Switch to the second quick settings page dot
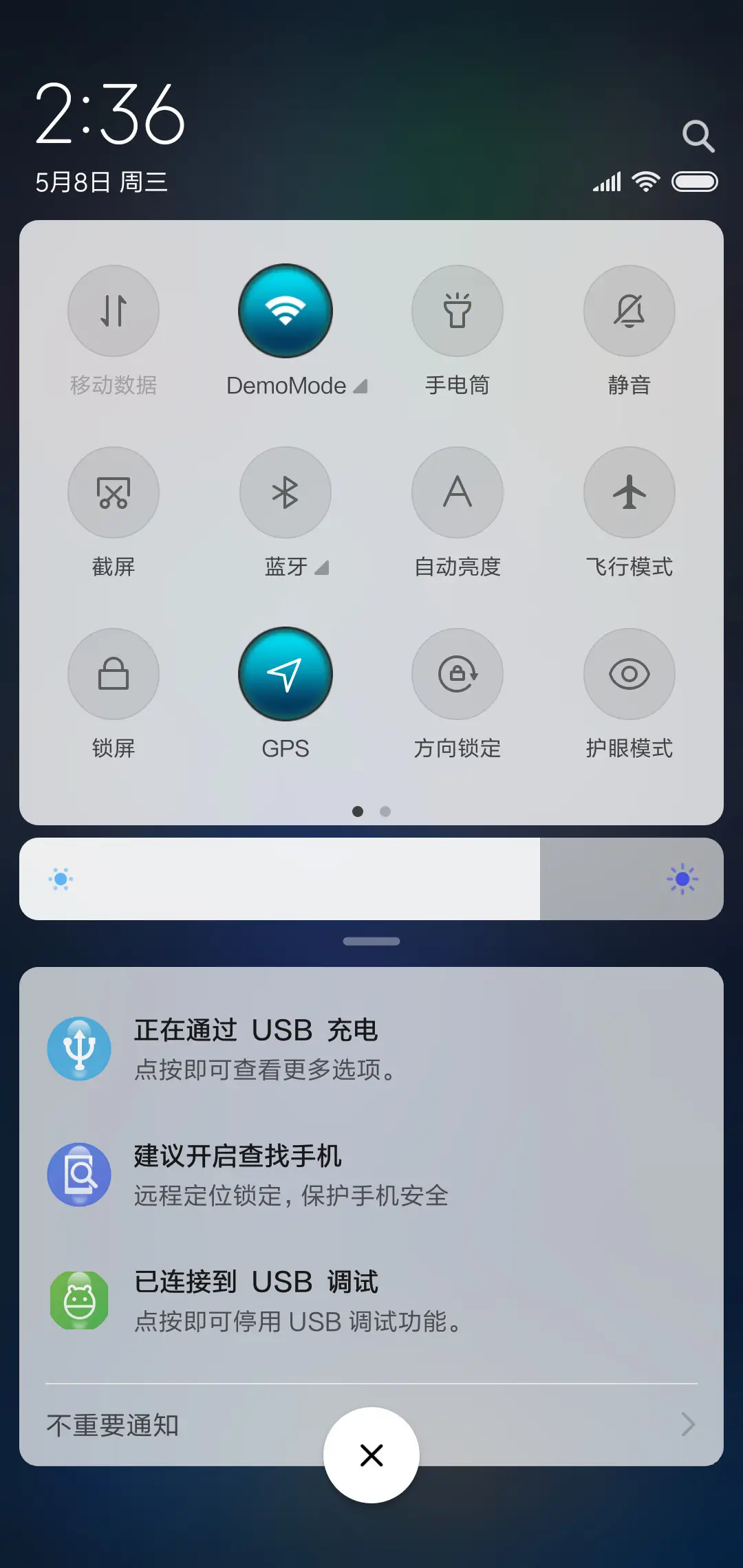This screenshot has width=743, height=1568. 385,812
